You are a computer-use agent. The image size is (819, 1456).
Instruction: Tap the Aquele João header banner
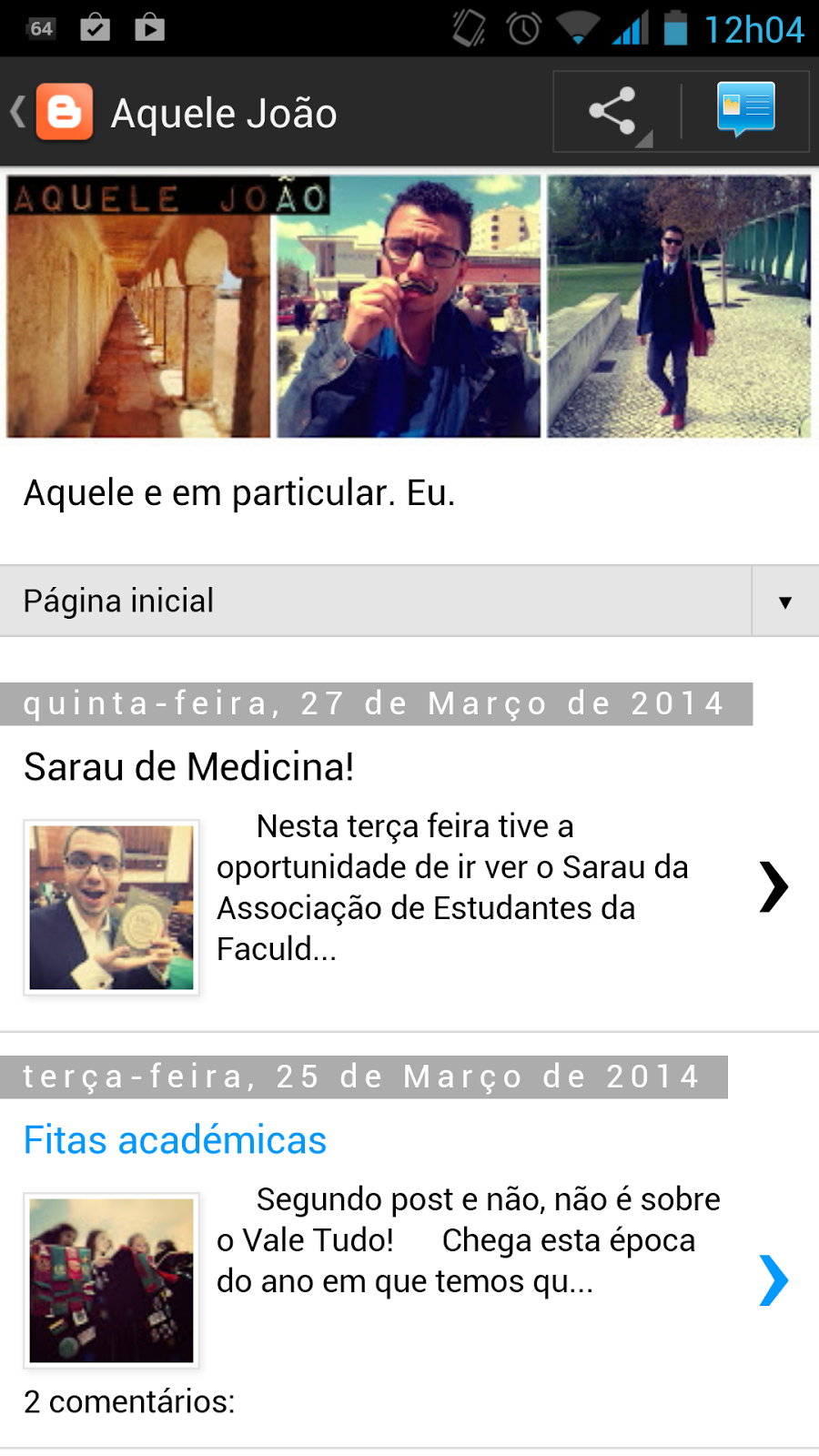click(x=409, y=307)
